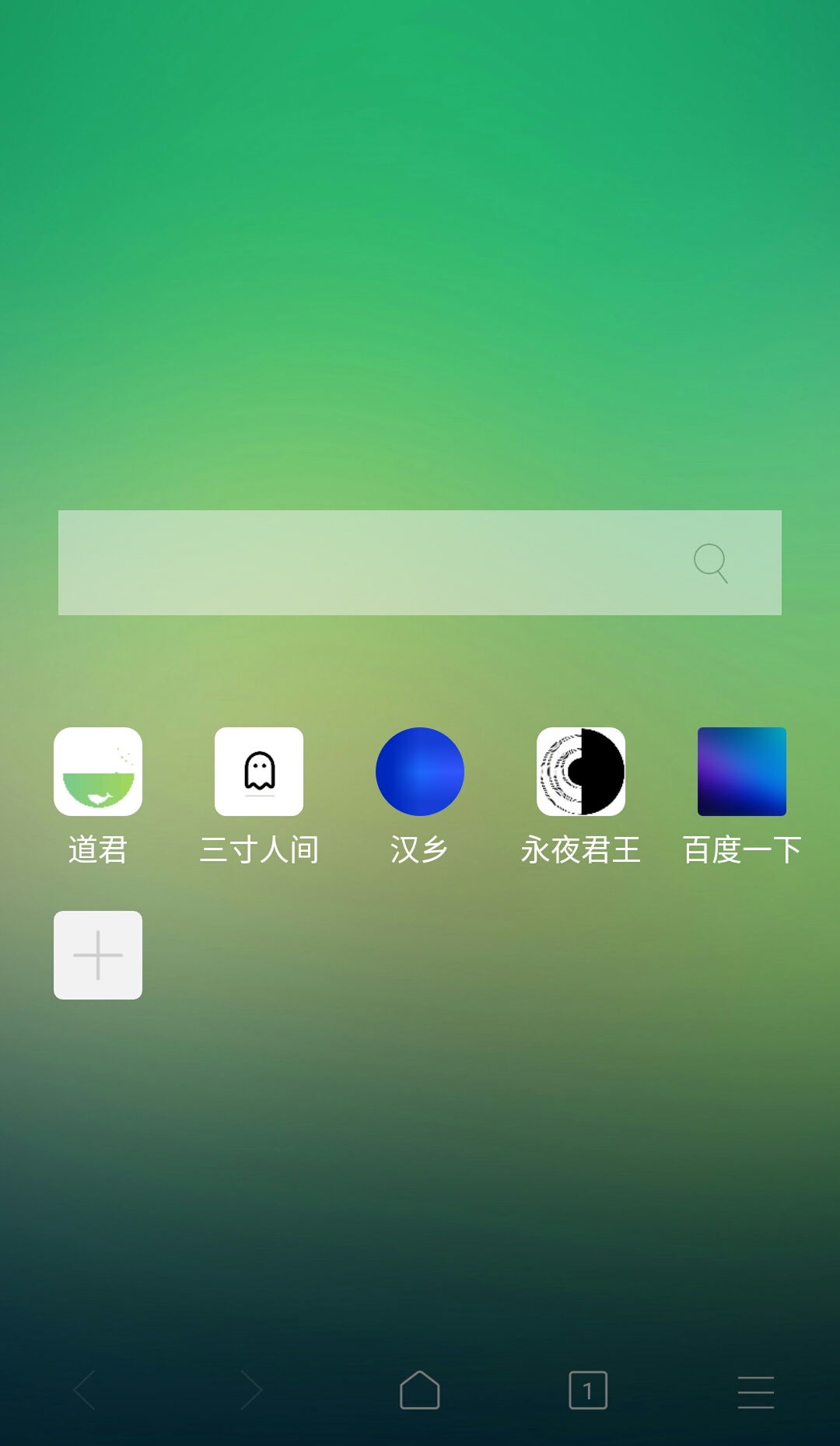Image resolution: width=840 pixels, height=1446 pixels.
Task: Tap the search box
Action: 420,562
